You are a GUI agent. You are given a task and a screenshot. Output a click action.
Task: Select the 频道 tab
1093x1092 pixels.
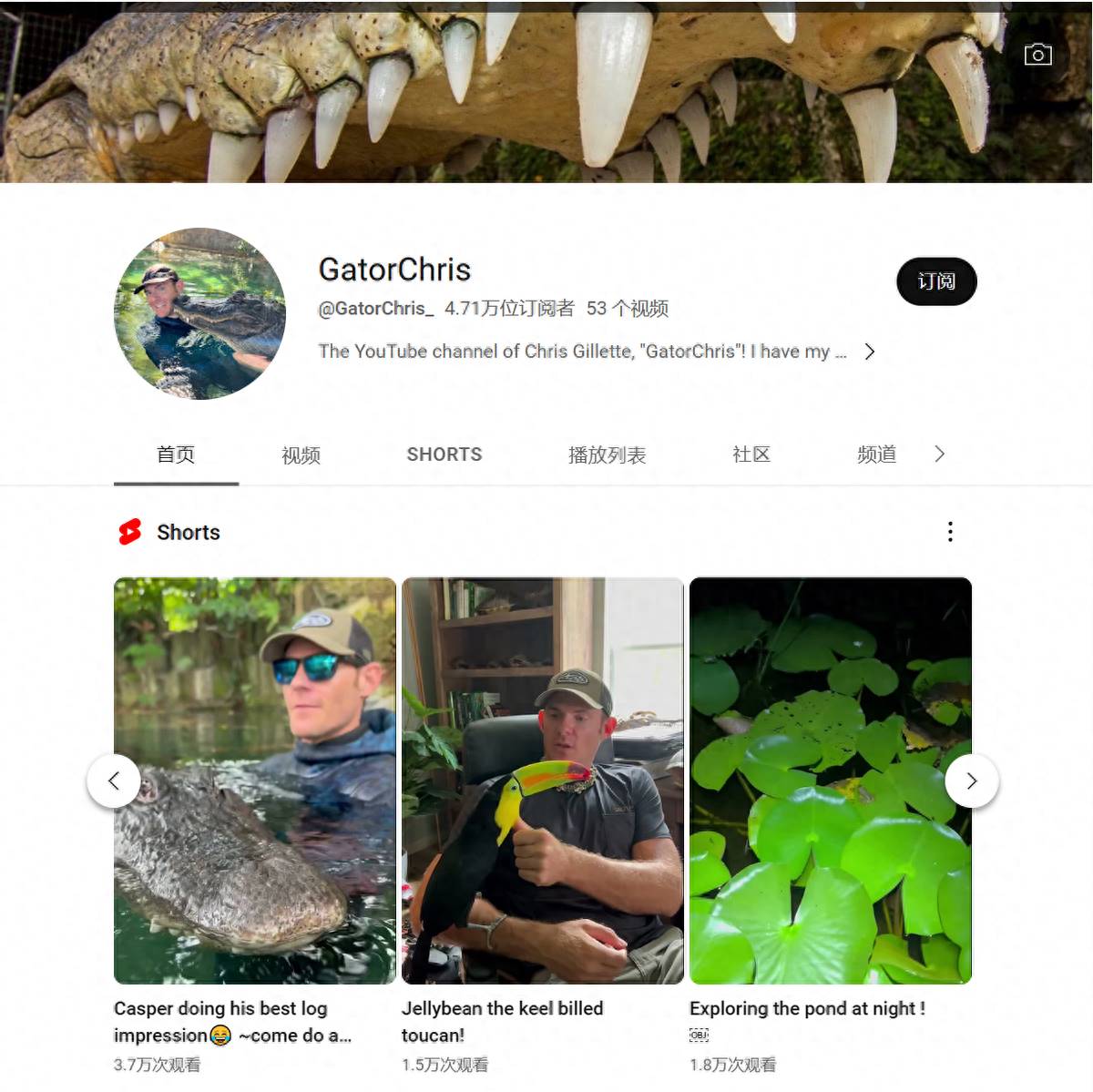pos(876,454)
